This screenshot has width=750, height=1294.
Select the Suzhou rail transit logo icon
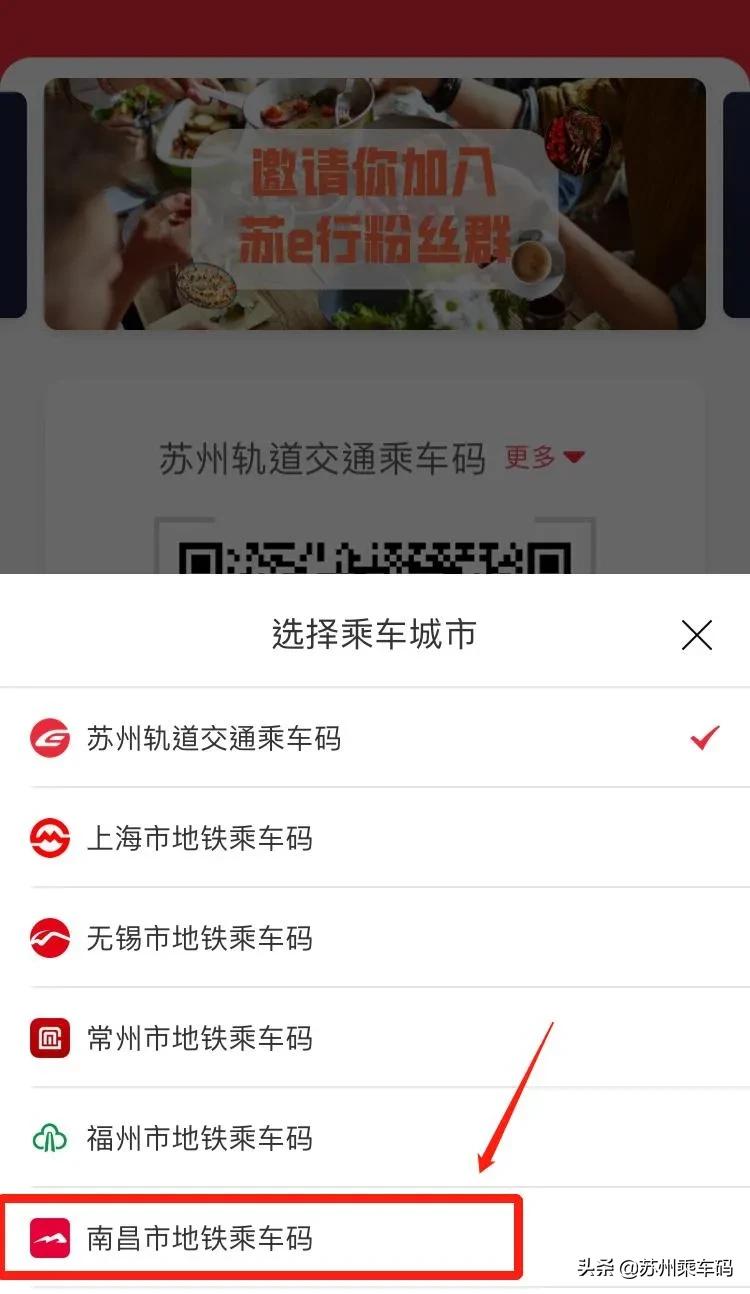(50, 736)
